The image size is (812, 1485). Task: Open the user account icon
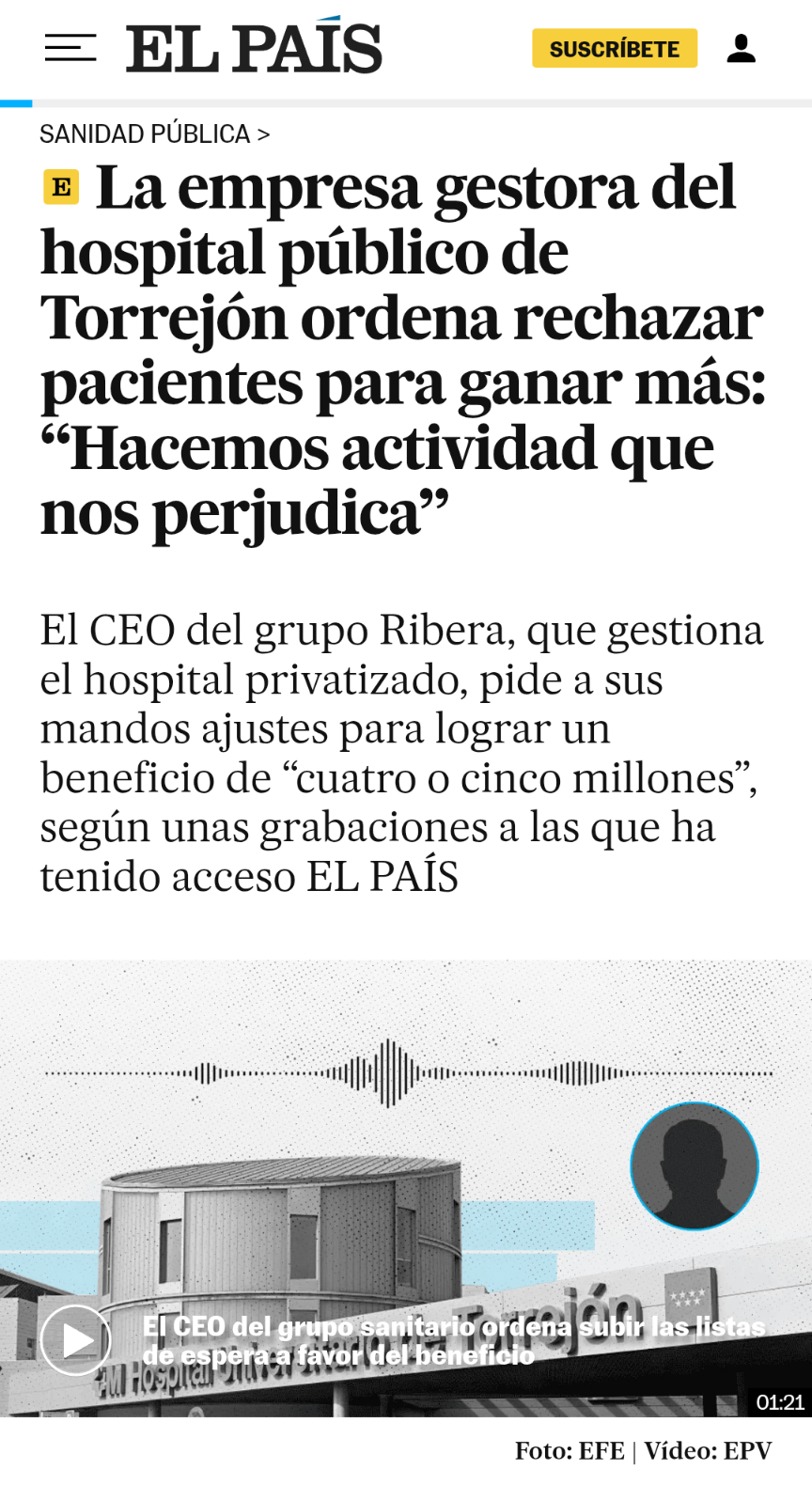click(x=741, y=48)
